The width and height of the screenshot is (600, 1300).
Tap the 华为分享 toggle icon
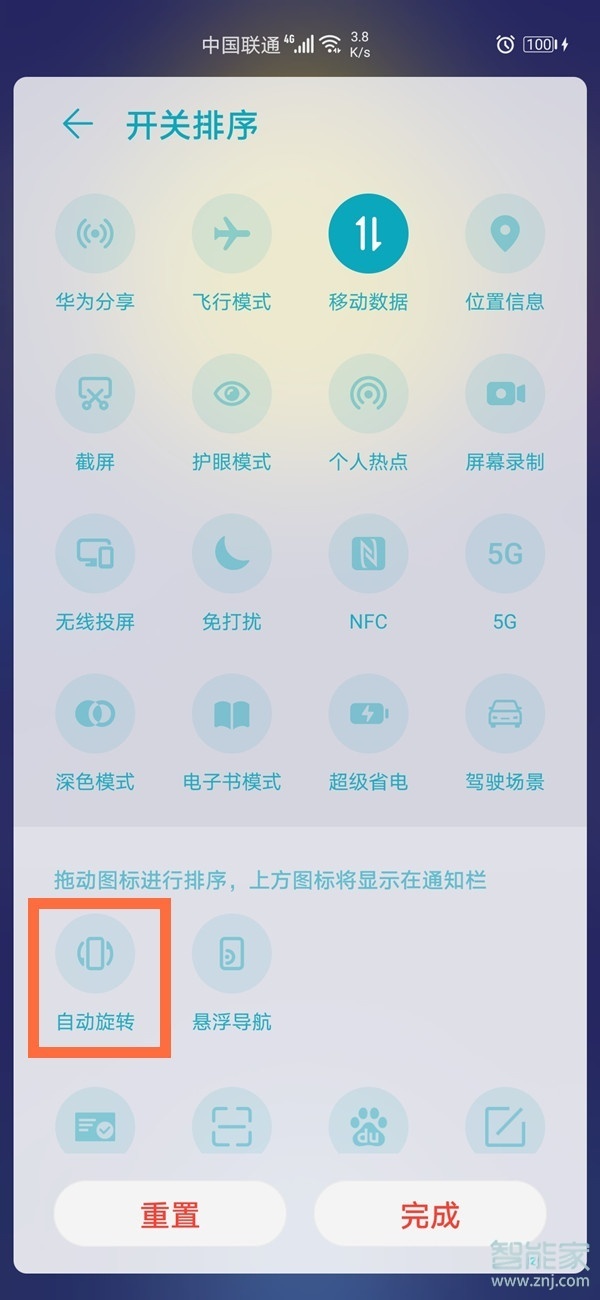[95, 234]
